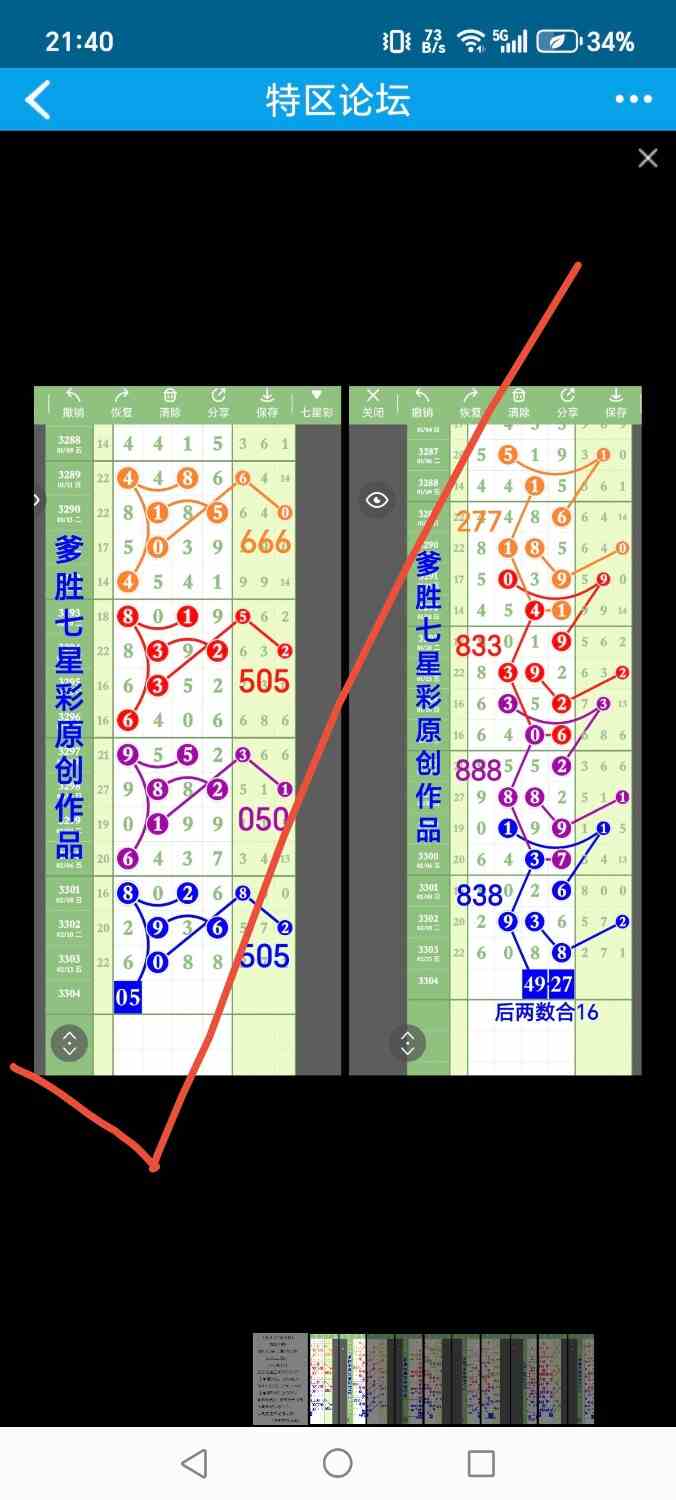Tap the system home button
Image resolution: width=676 pixels, height=1500 pixels.
pyautogui.click(x=338, y=1464)
